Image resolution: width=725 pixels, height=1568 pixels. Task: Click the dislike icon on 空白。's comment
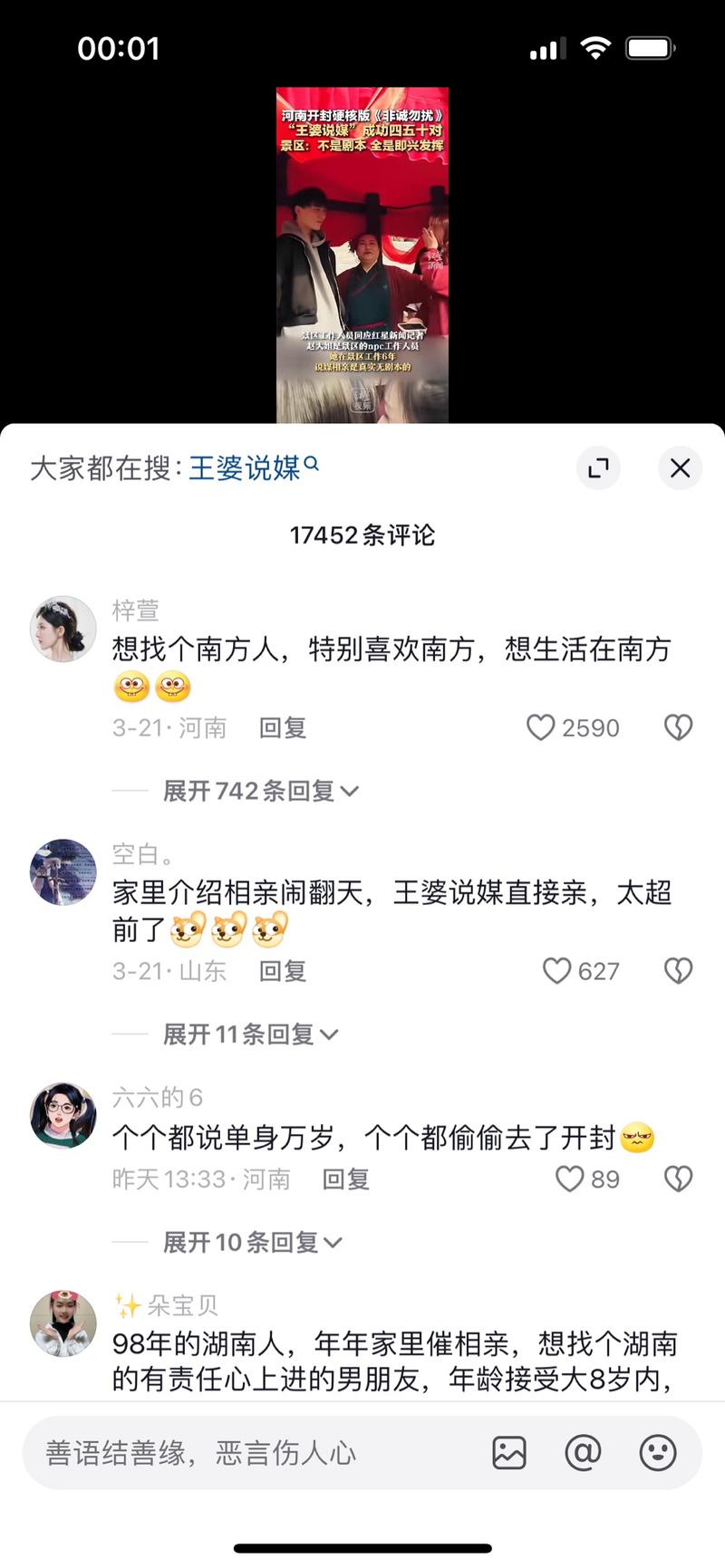coord(678,970)
